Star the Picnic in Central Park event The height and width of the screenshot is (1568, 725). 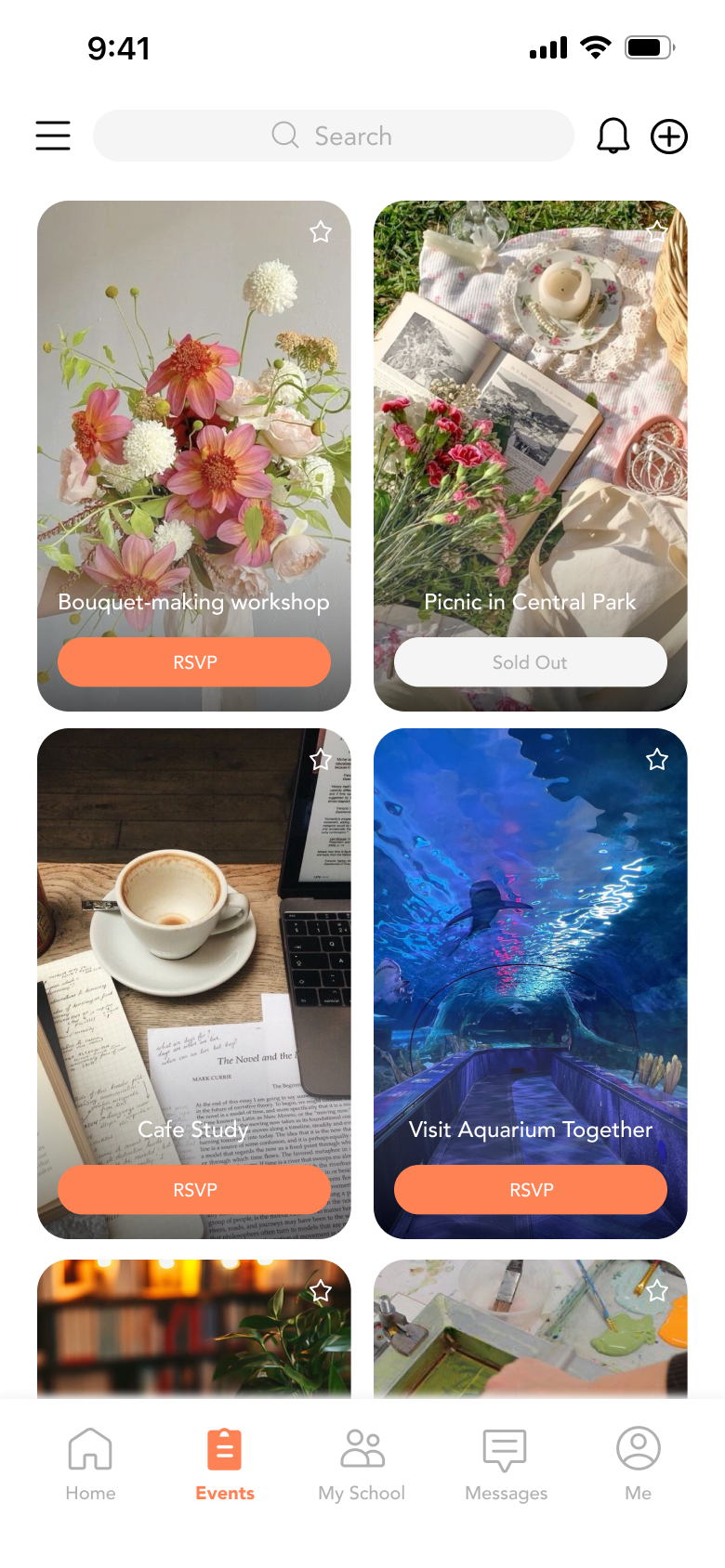657,231
